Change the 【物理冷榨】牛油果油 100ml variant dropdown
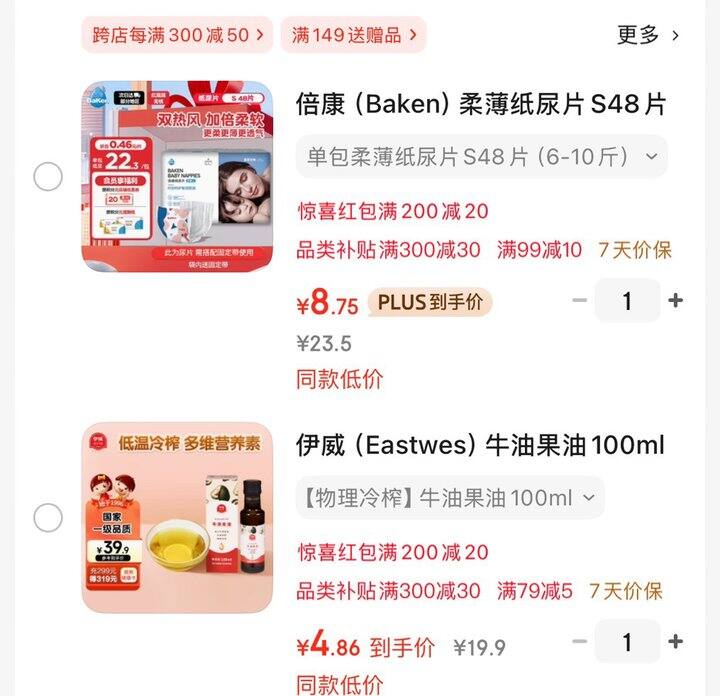The image size is (720, 696). 450,497
